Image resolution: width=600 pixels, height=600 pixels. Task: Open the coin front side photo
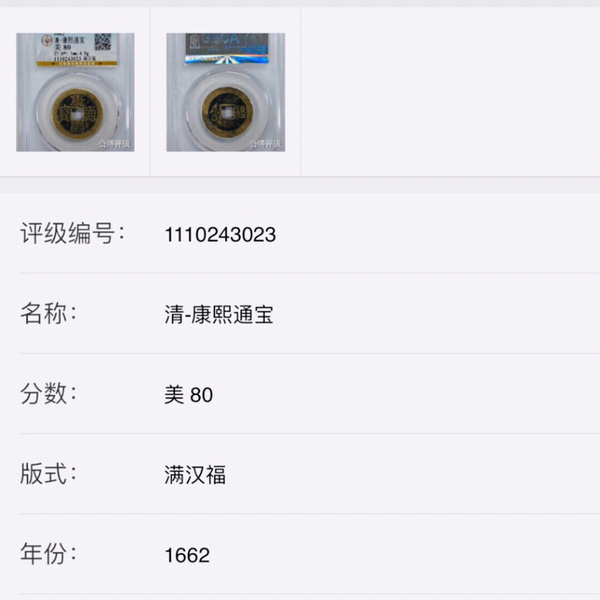pyautogui.click(x=75, y=92)
